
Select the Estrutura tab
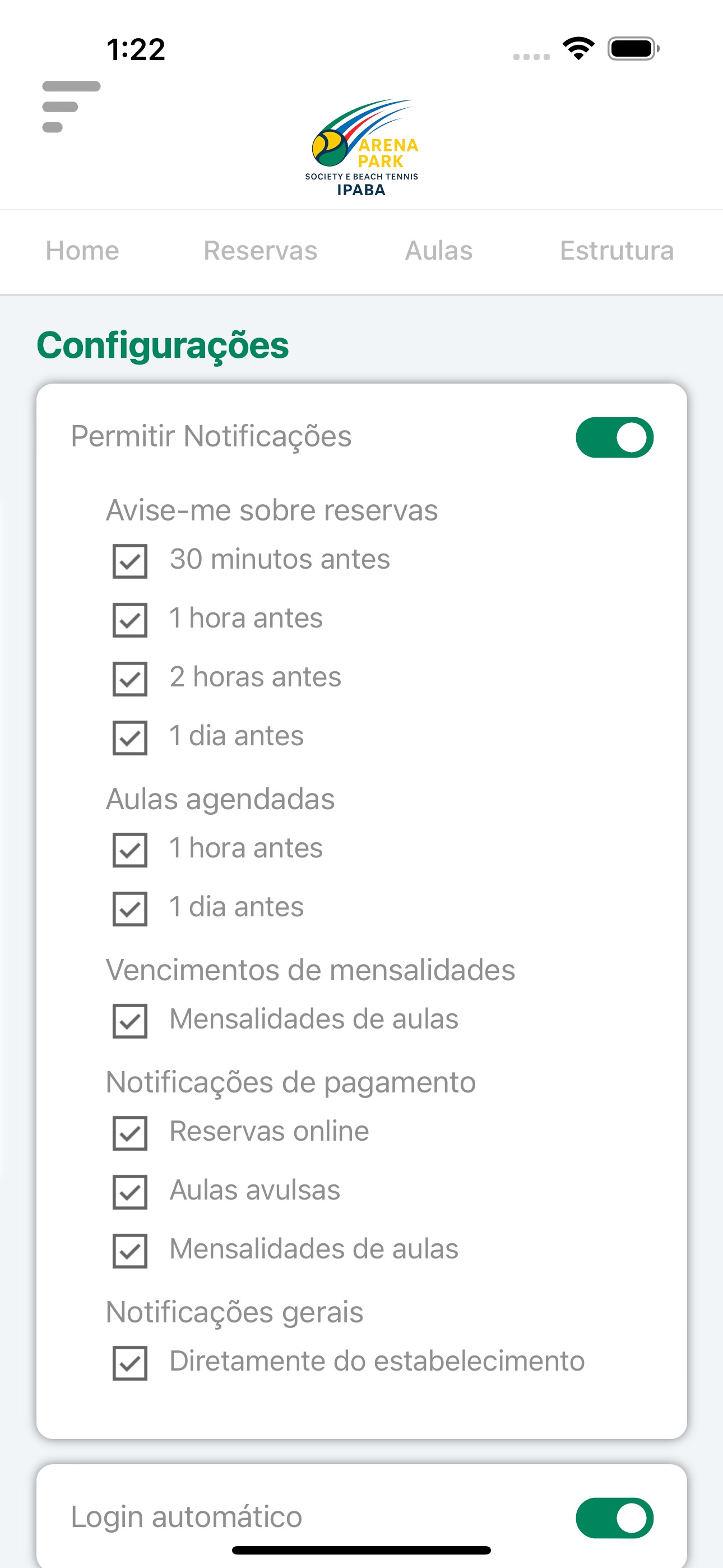pos(617,250)
